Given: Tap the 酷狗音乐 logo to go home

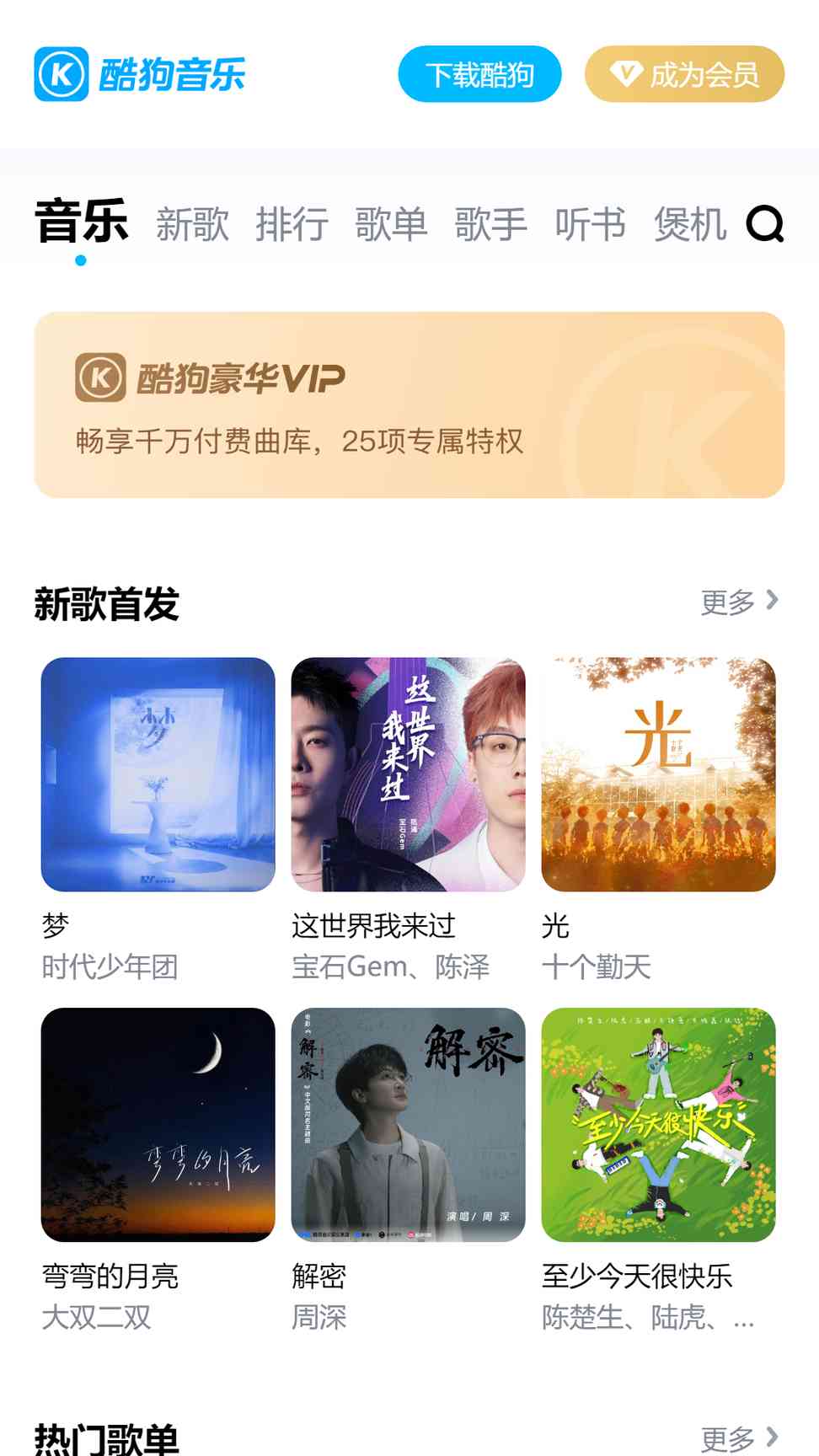Looking at the screenshot, I should pos(140,74).
